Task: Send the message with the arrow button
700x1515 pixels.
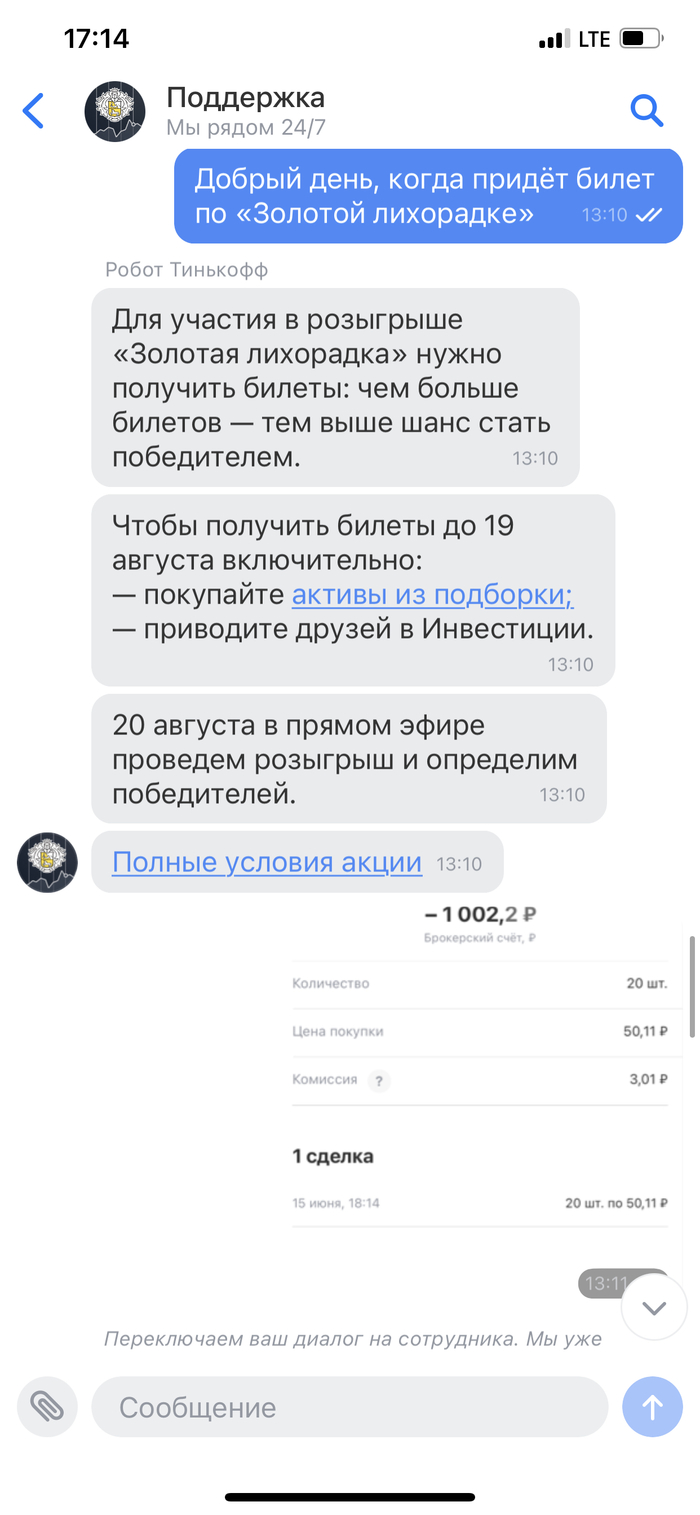Action: (653, 1407)
